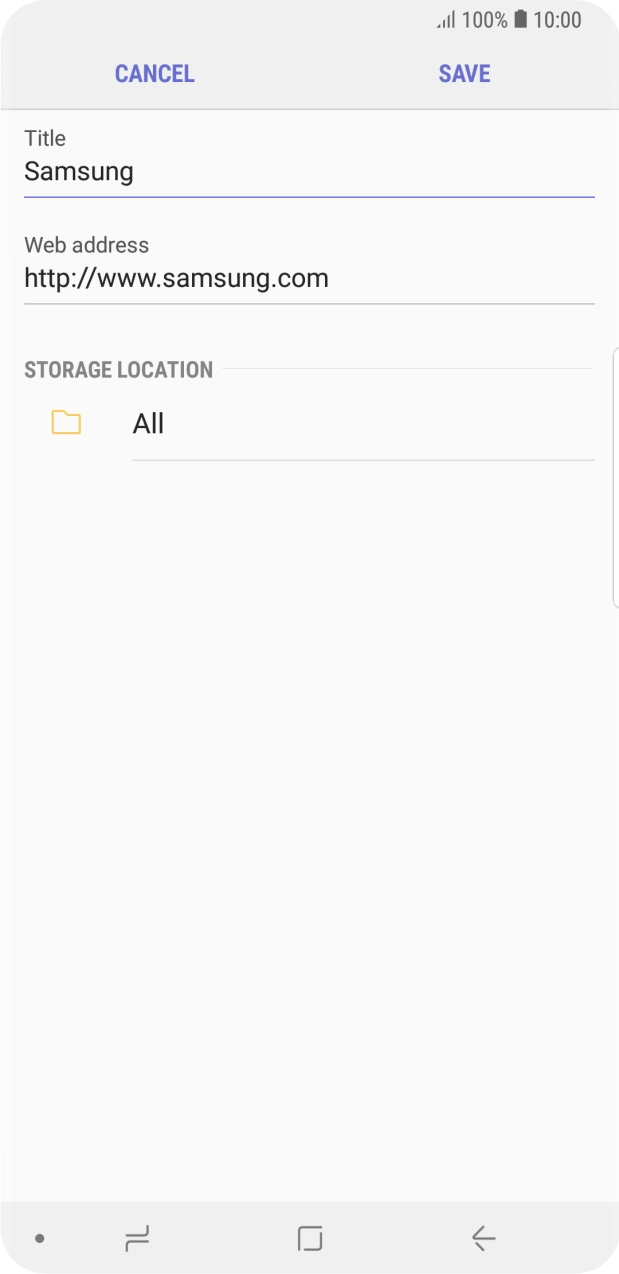
Task: Open recent apps from the navigation bar
Action: pyautogui.click(x=137, y=1239)
